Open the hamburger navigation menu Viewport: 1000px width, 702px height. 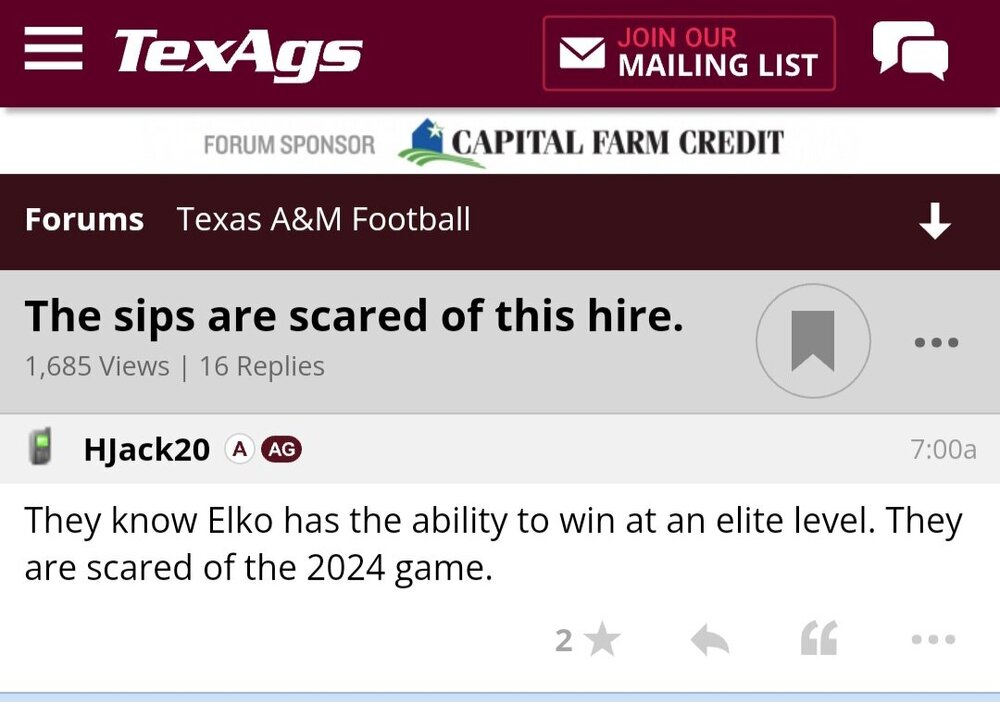pos(53,50)
